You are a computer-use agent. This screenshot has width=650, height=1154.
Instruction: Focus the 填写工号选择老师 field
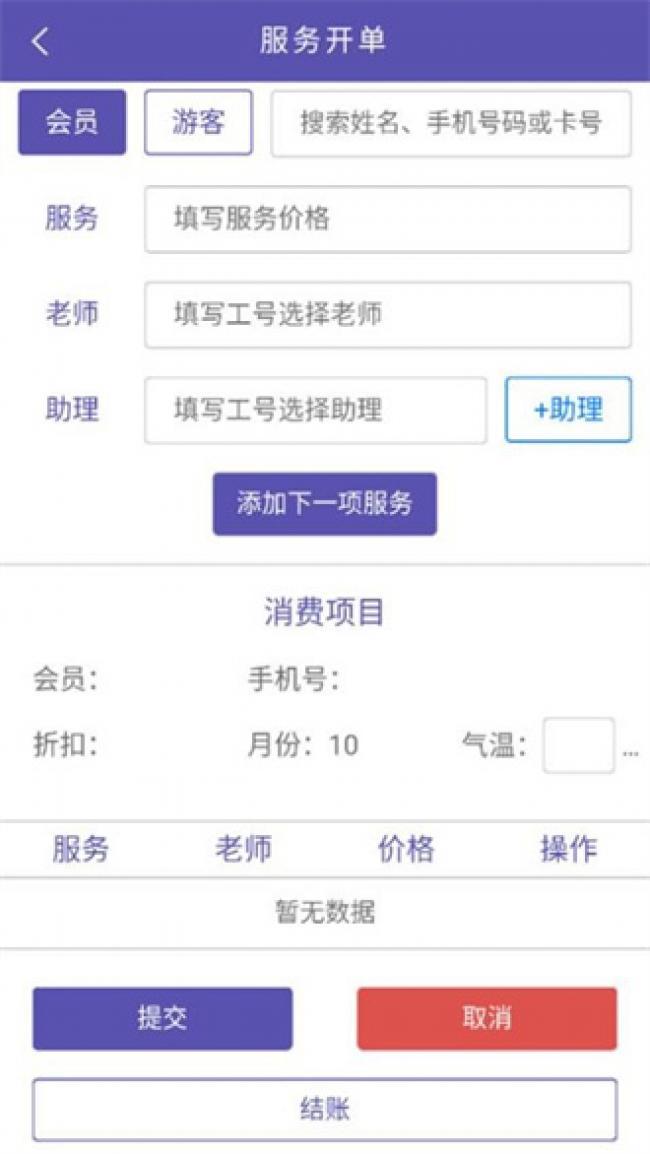[x=387, y=315]
